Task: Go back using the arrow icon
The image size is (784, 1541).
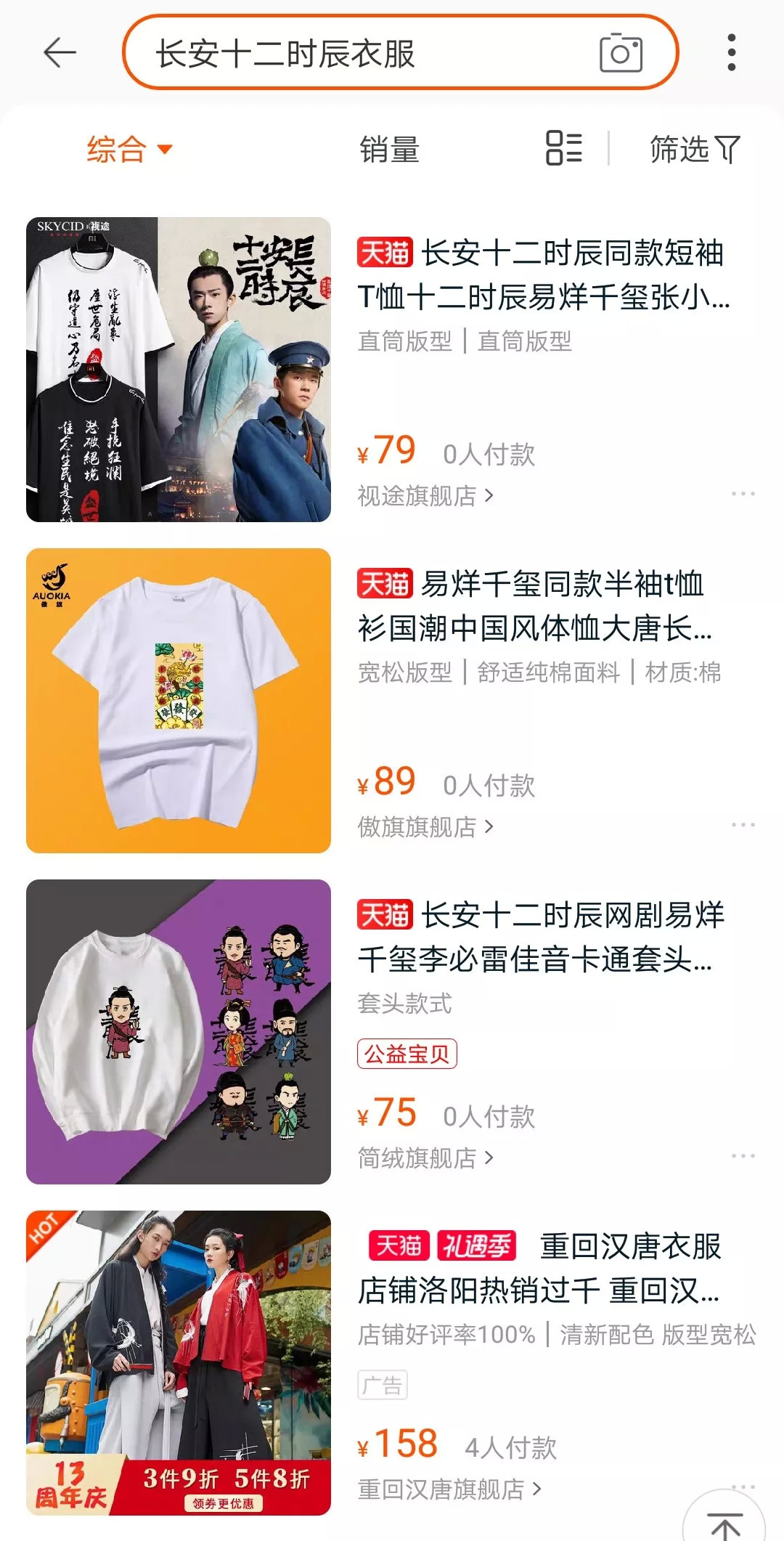Action: pos(60,53)
